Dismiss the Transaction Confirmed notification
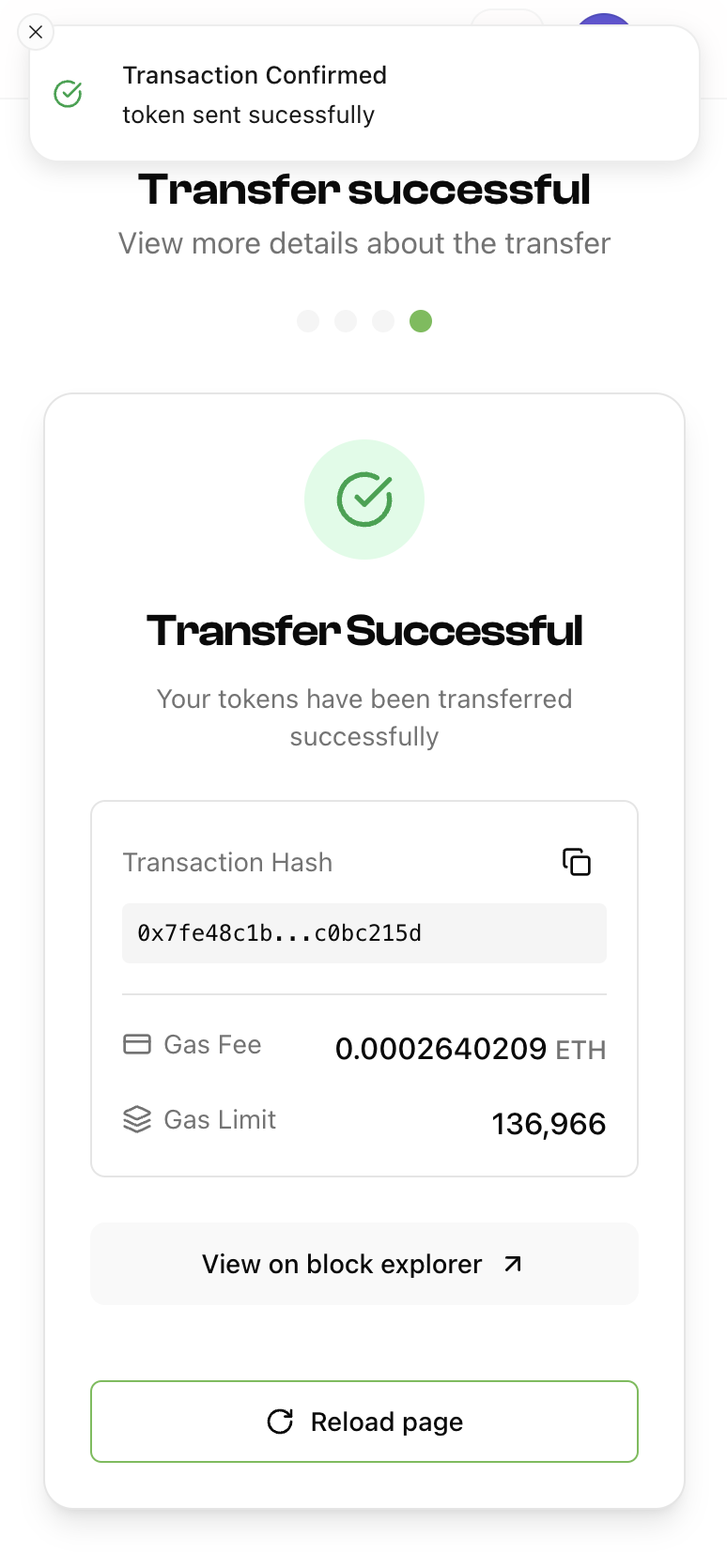Viewport: 727px width, 1568px height. pos(36,32)
